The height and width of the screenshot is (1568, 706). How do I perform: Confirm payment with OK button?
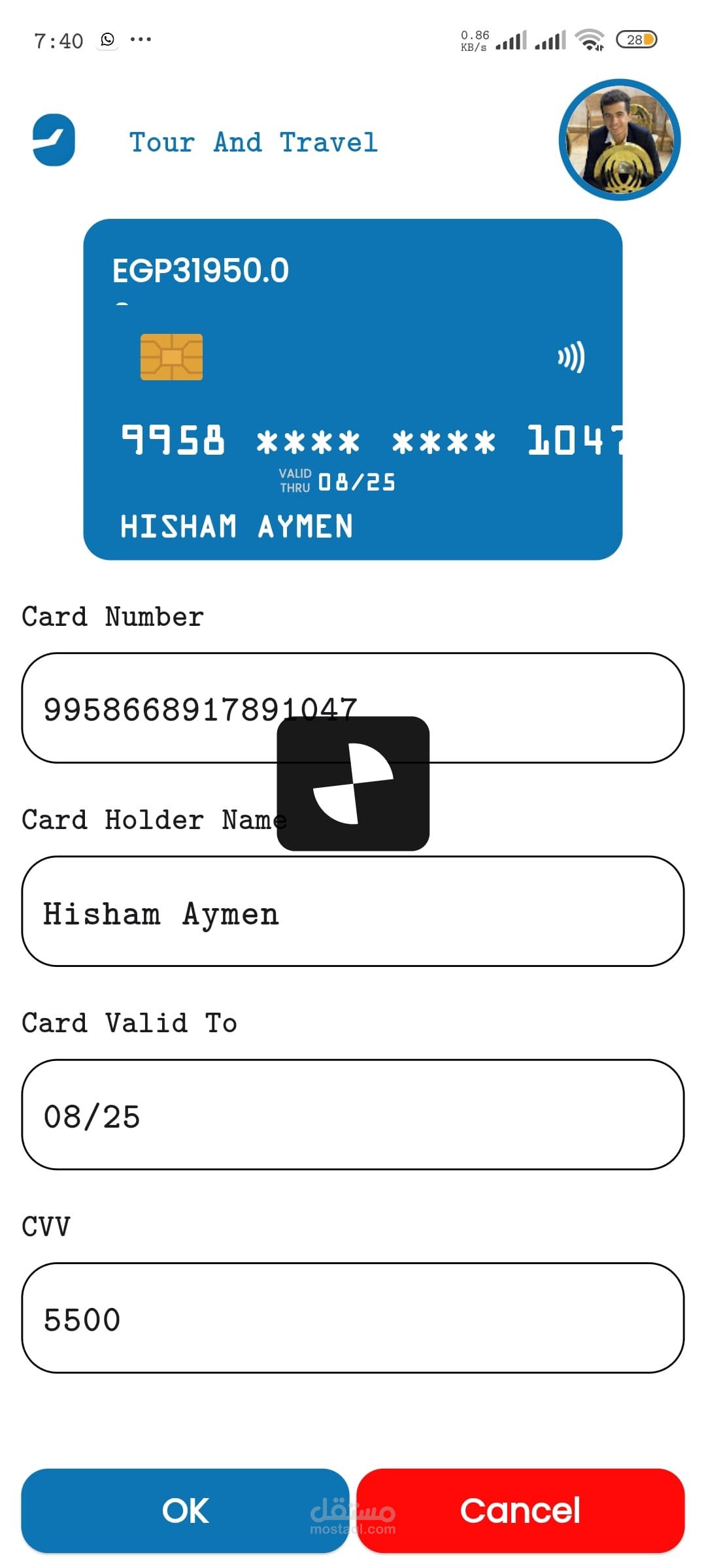(185, 1511)
